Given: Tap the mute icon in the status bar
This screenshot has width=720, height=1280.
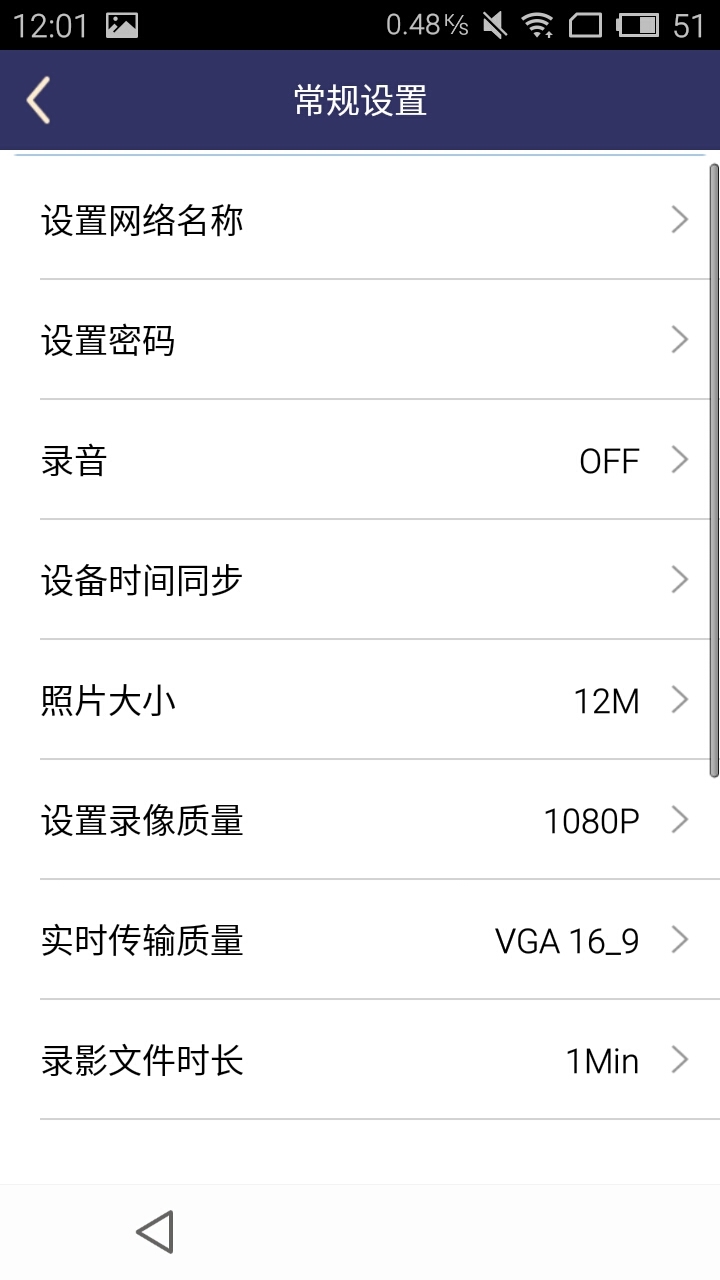Looking at the screenshot, I should (494, 25).
